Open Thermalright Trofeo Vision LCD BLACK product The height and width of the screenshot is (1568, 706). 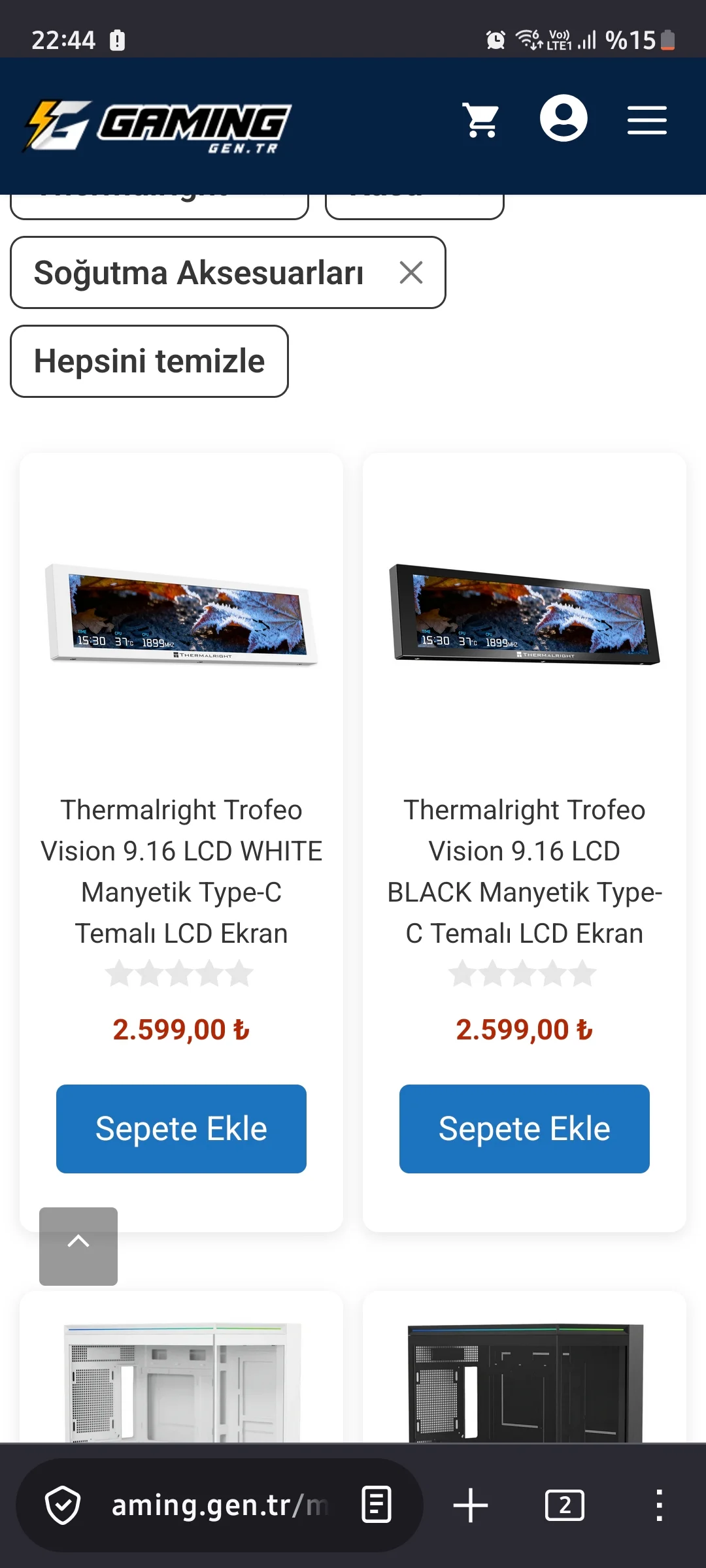524,871
